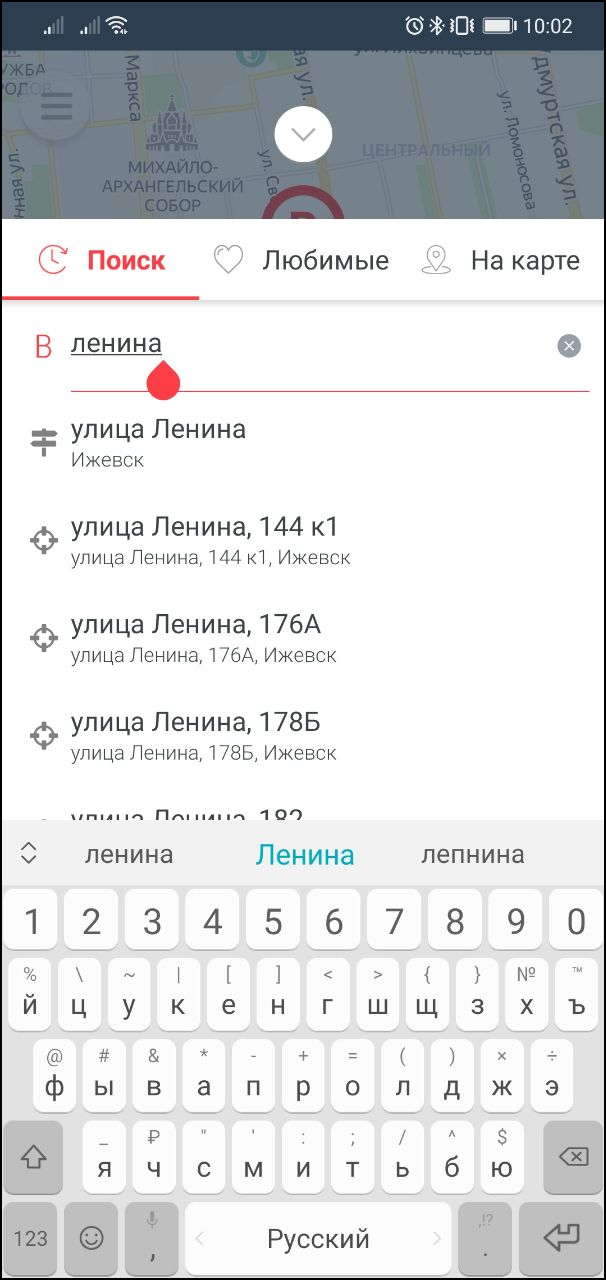Pick capitalized suggestion Ленина
Viewport: 606px width, 1280px height.
point(305,855)
